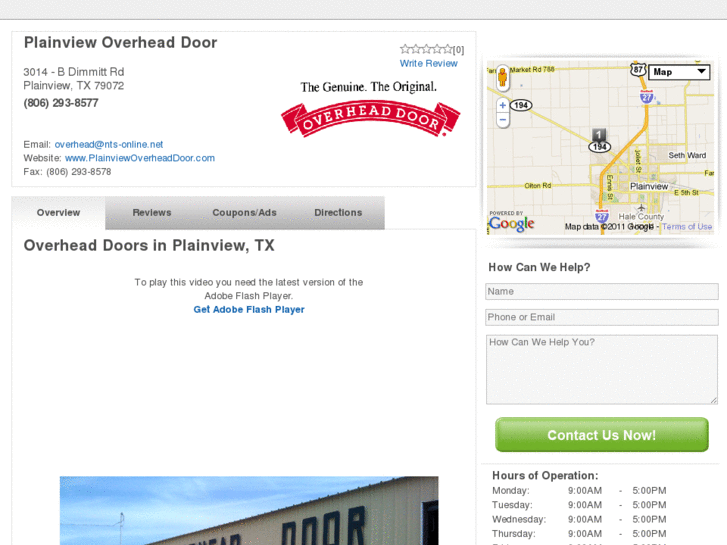Tap the overhead@nts-online.net email link
727x545 pixels.
click(x=109, y=144)
